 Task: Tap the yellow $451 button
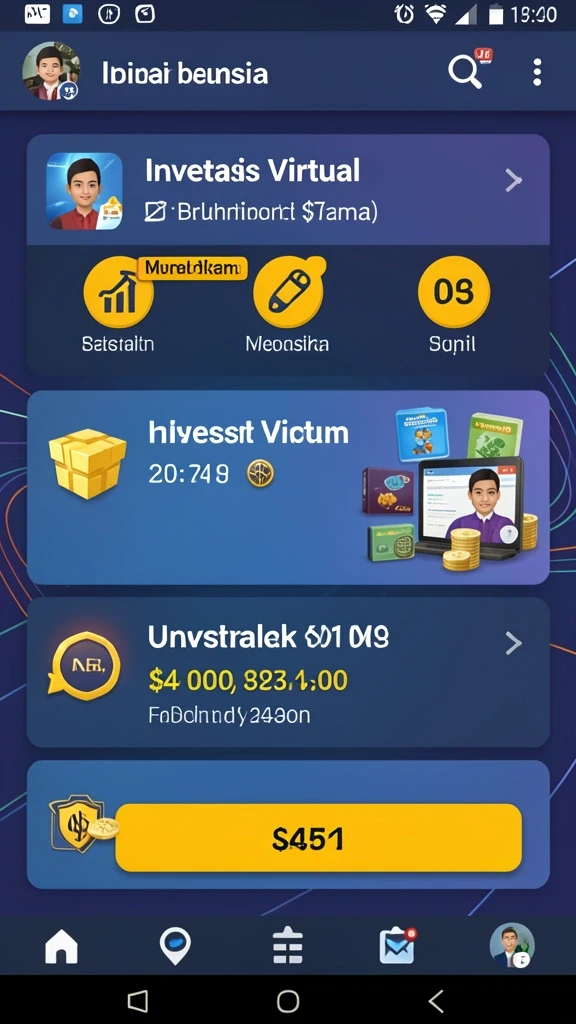click(x=319, y=838)
